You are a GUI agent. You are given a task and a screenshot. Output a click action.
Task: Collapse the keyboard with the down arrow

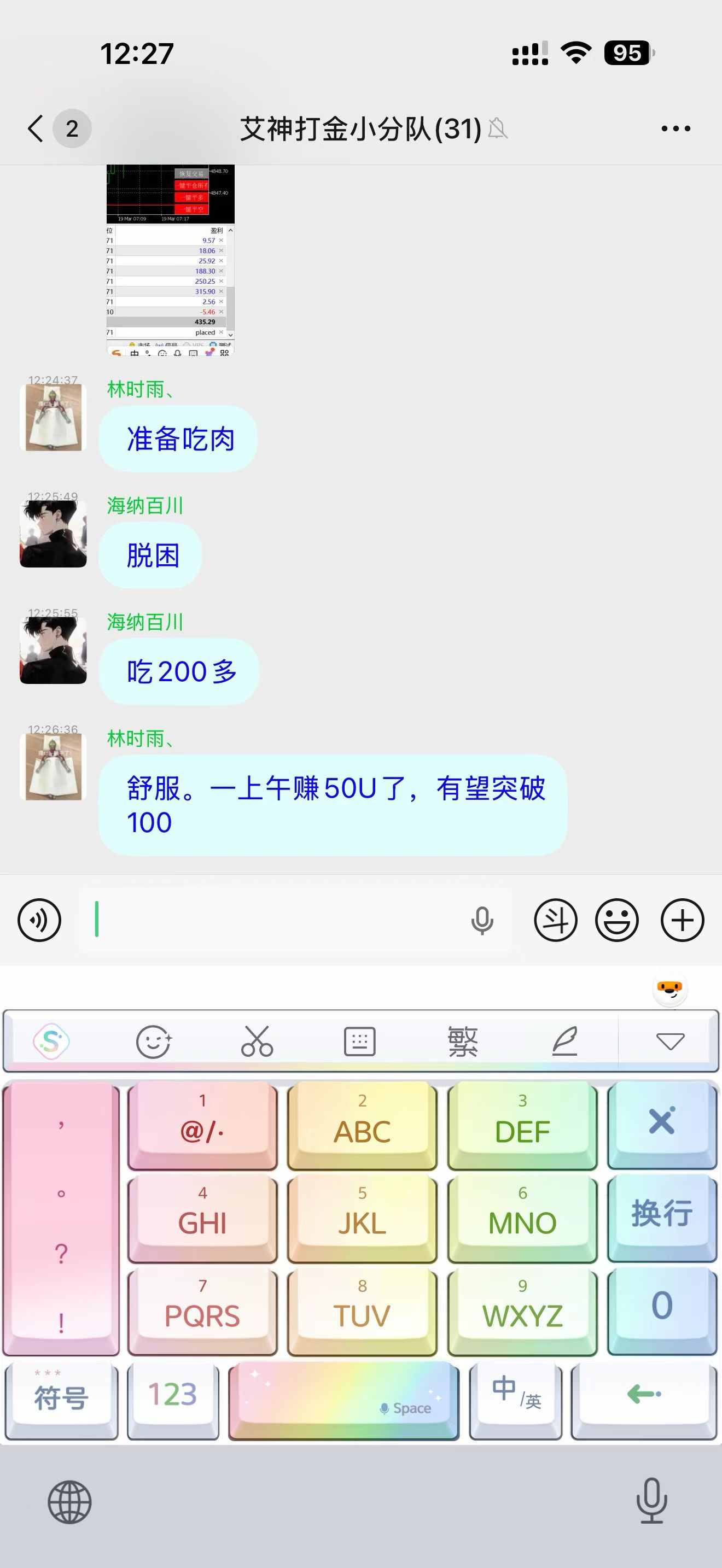click(x=670, y=1042)
